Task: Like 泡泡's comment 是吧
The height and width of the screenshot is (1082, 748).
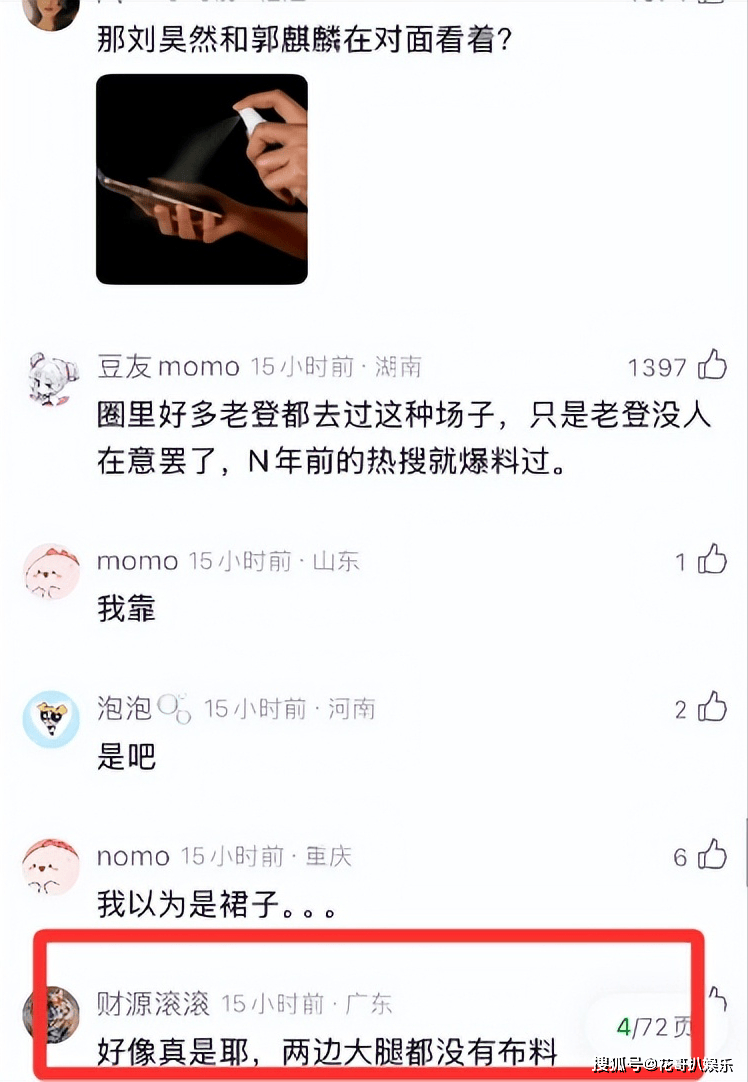Action: [712, 709]
